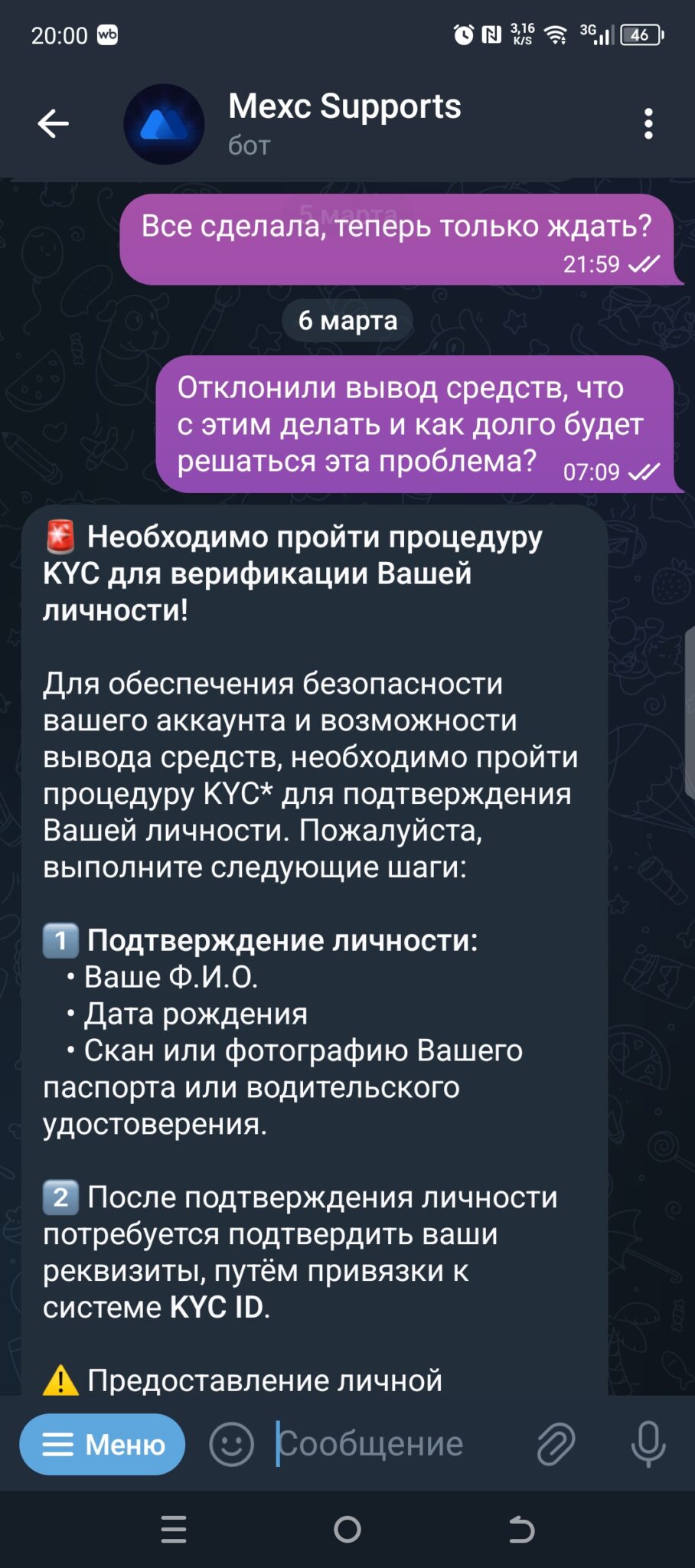The image size is (695, 1568).
Task: Tap the system home button
Action: pyautogui.click(x=347, y=1529)
